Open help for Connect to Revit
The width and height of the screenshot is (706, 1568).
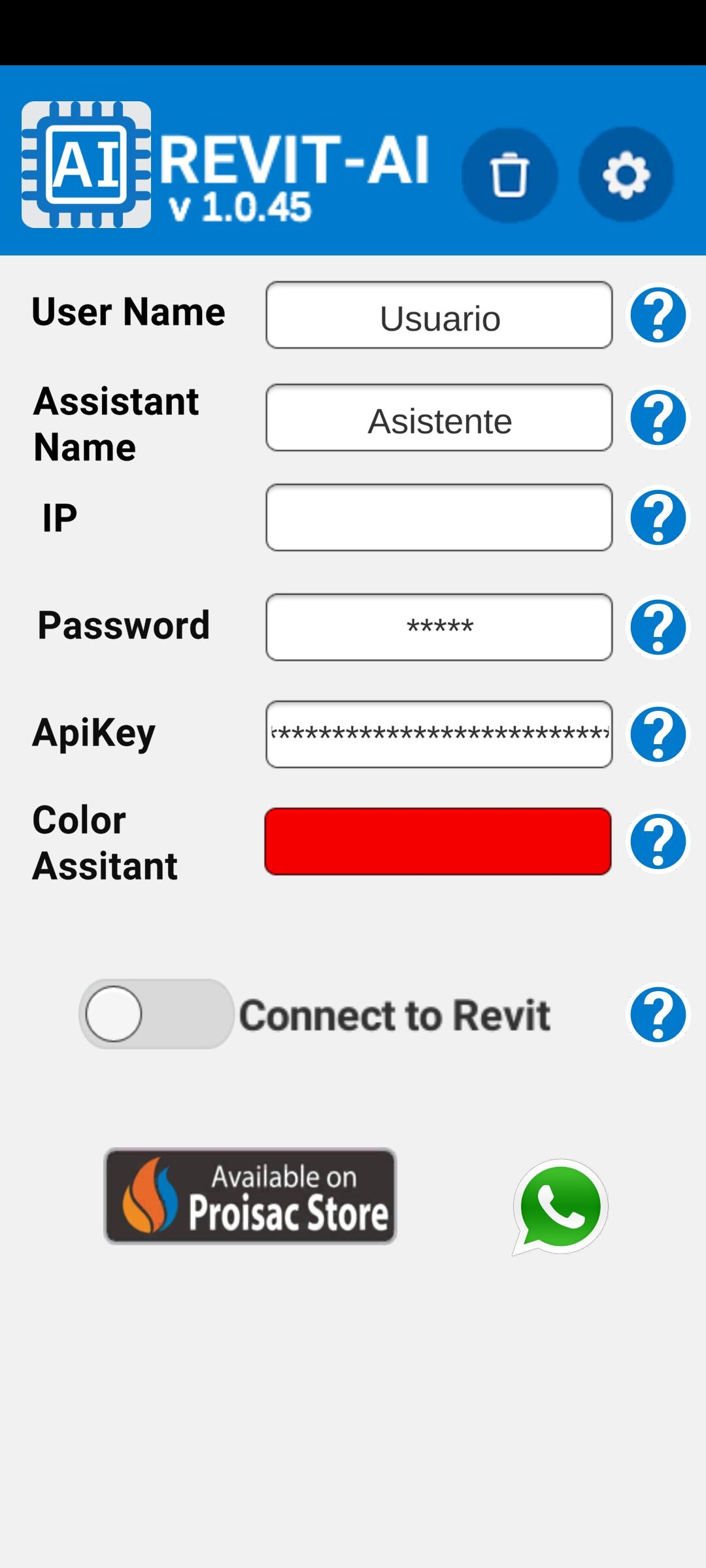tap(658, 1015)
